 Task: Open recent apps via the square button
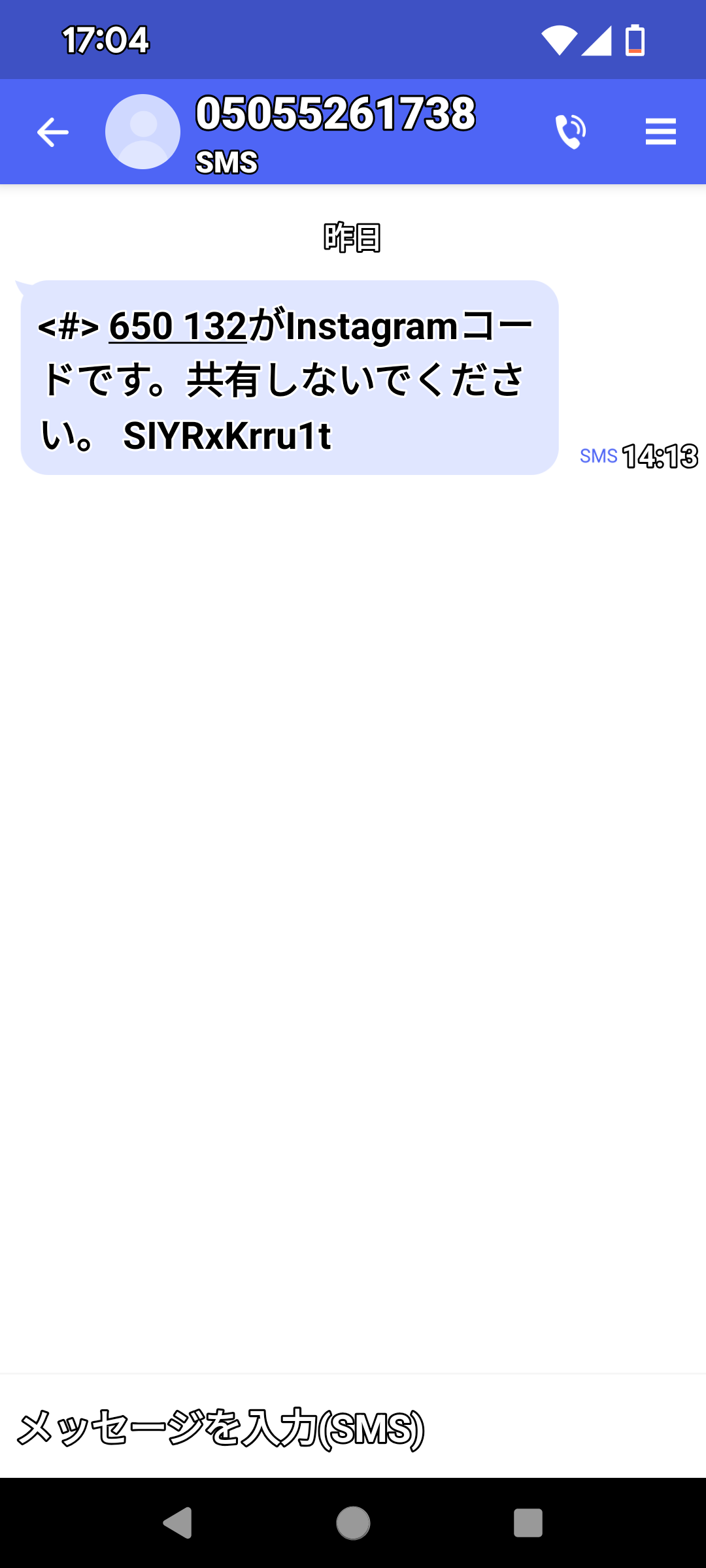click(528, 1523)
